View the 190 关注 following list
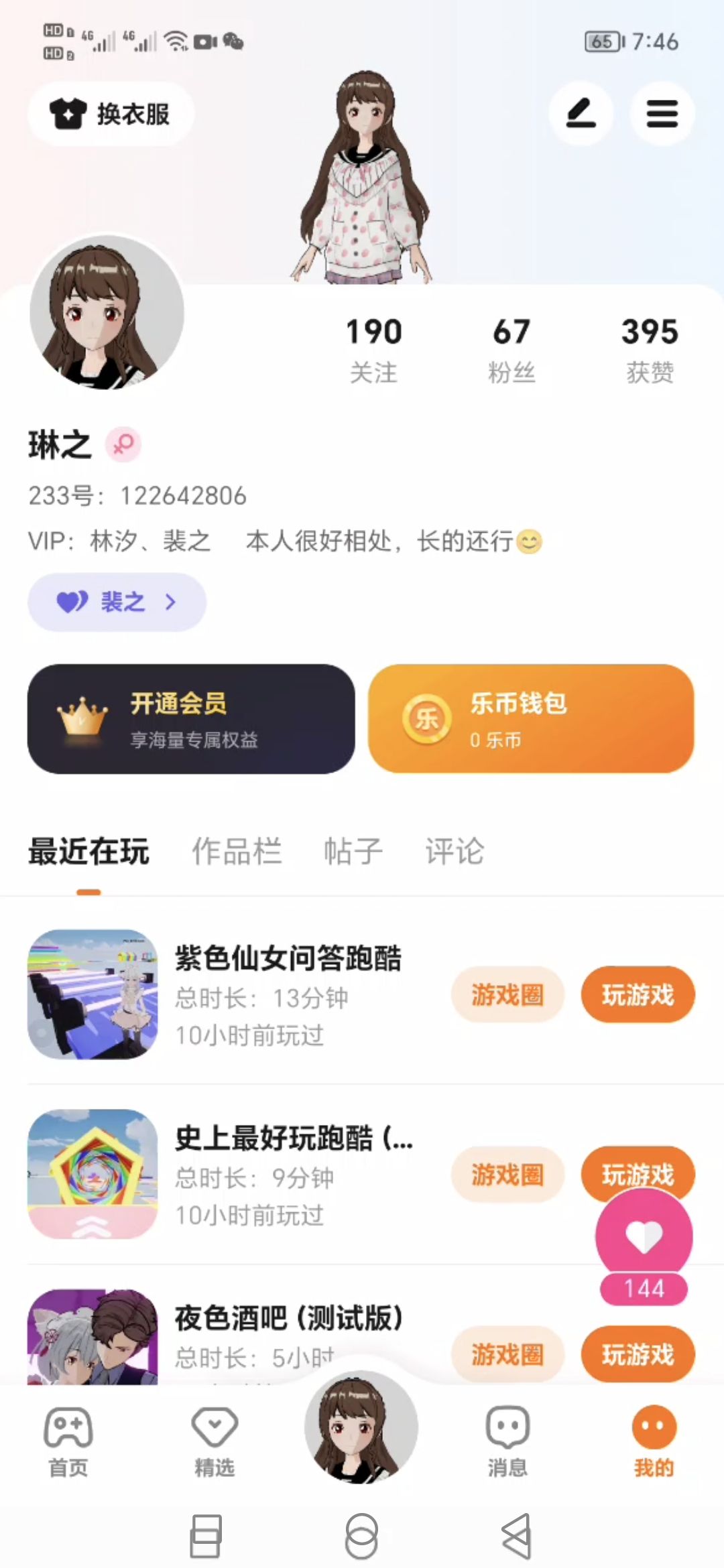The height and width of the screenshot is (1568, 724). (373, 350)
